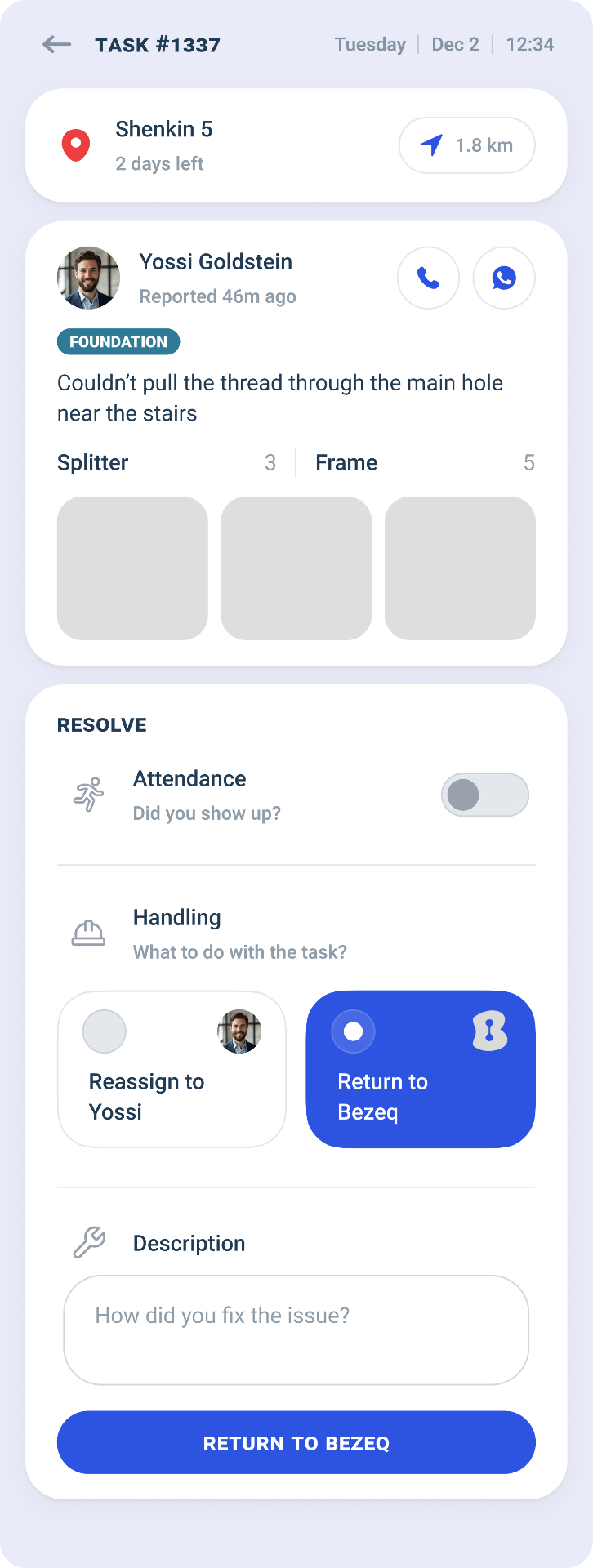
Task: Click the 1.8 km distance chip
Action: point(466,145)
